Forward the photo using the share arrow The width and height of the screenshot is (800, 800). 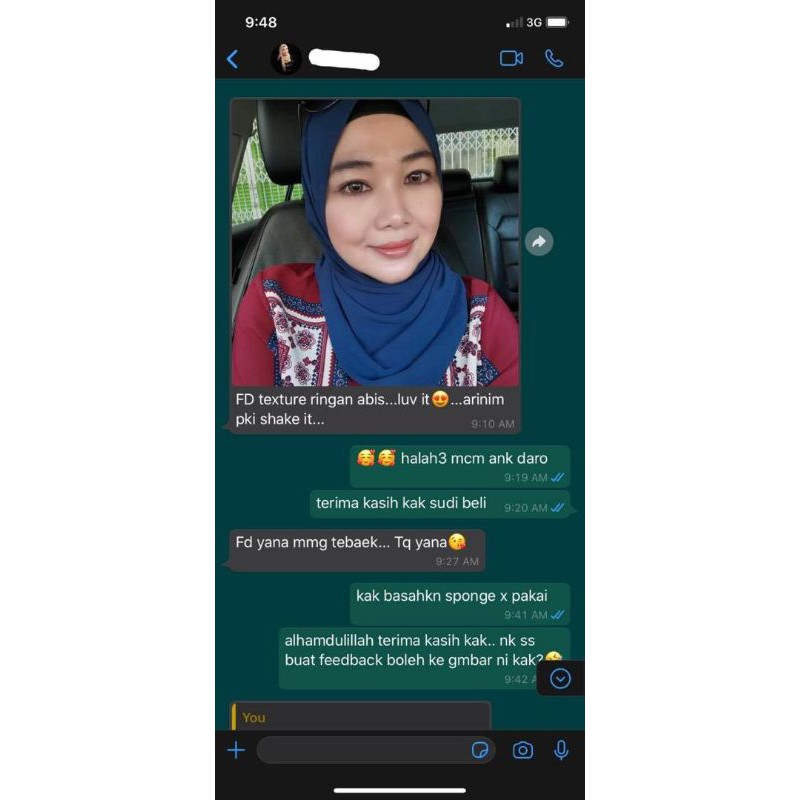539,241
